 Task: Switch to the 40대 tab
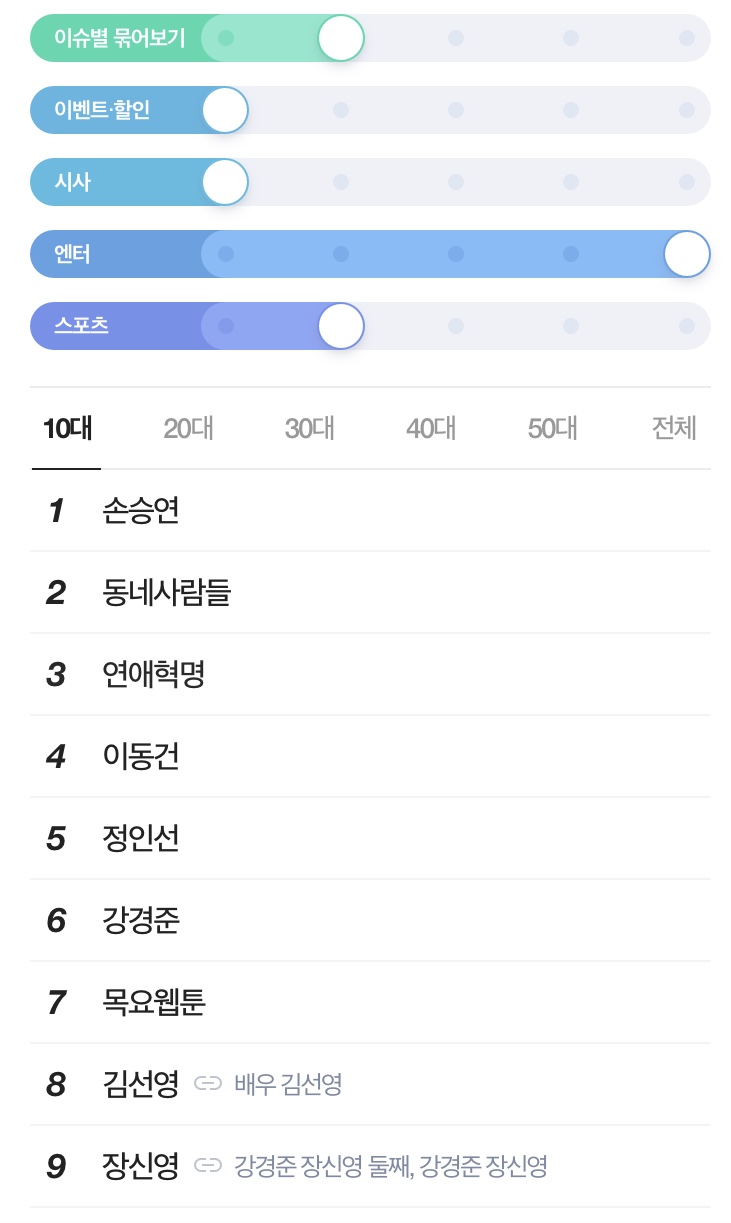431,429
